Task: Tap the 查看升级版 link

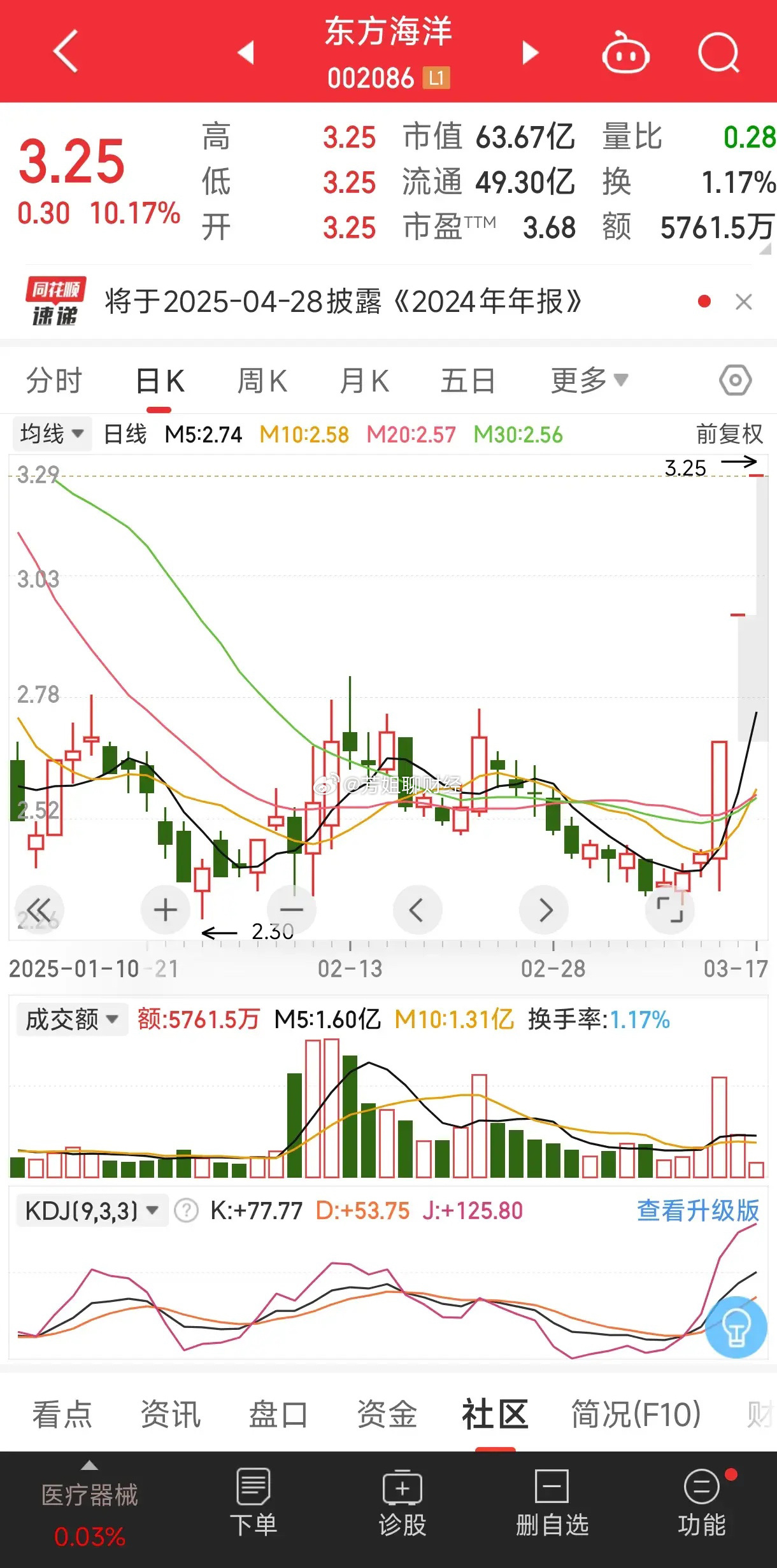Action: point(698,1210)
